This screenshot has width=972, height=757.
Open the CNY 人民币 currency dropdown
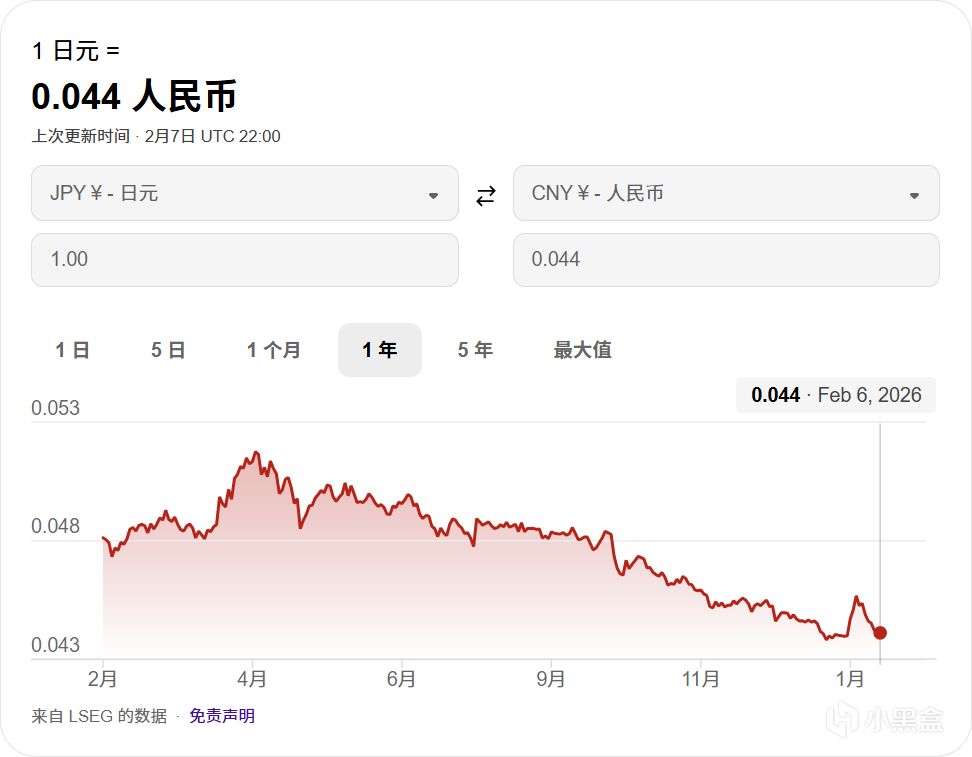pyautogui.click(x=726, y=193)
